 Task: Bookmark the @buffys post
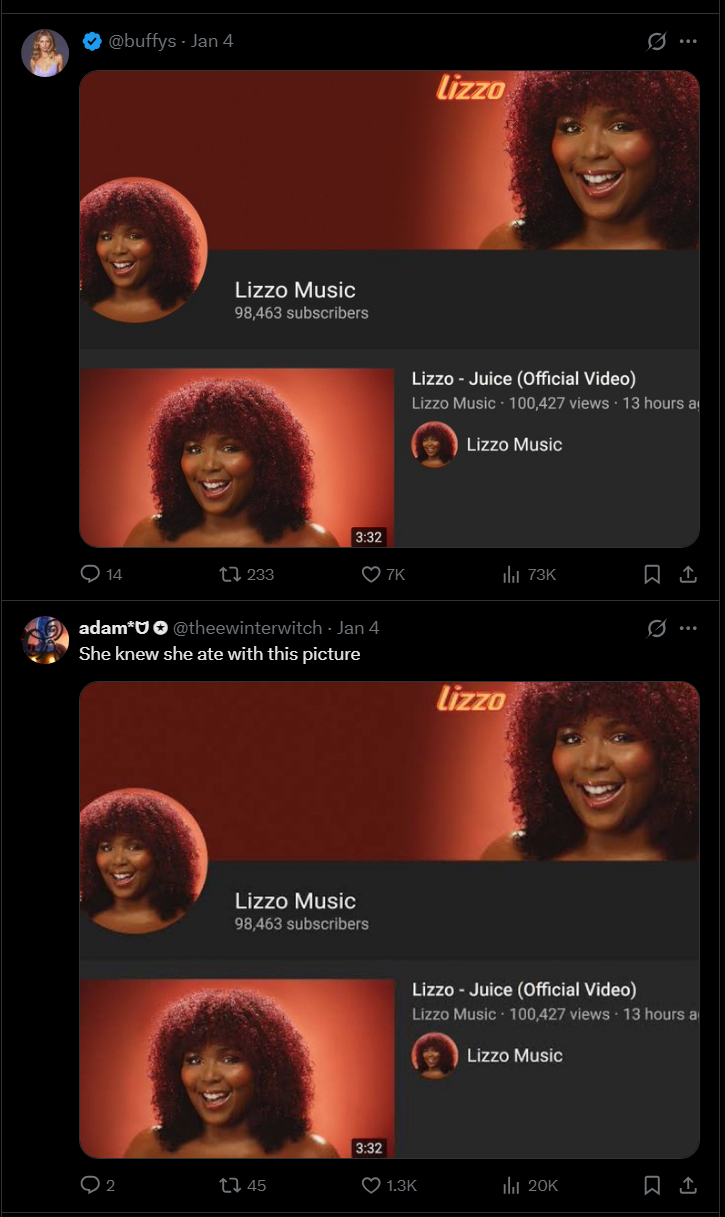click(652, 574)
